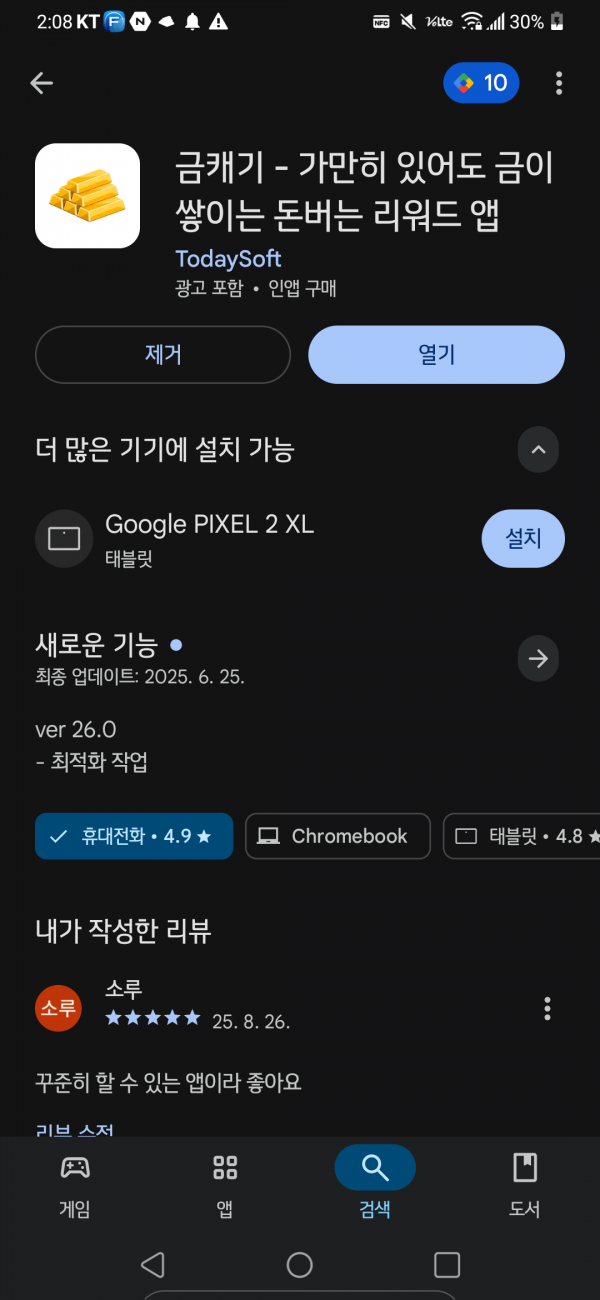Switch to the 앱 tab
The height and width of the screenshot is (1300, 600).
225,1186
